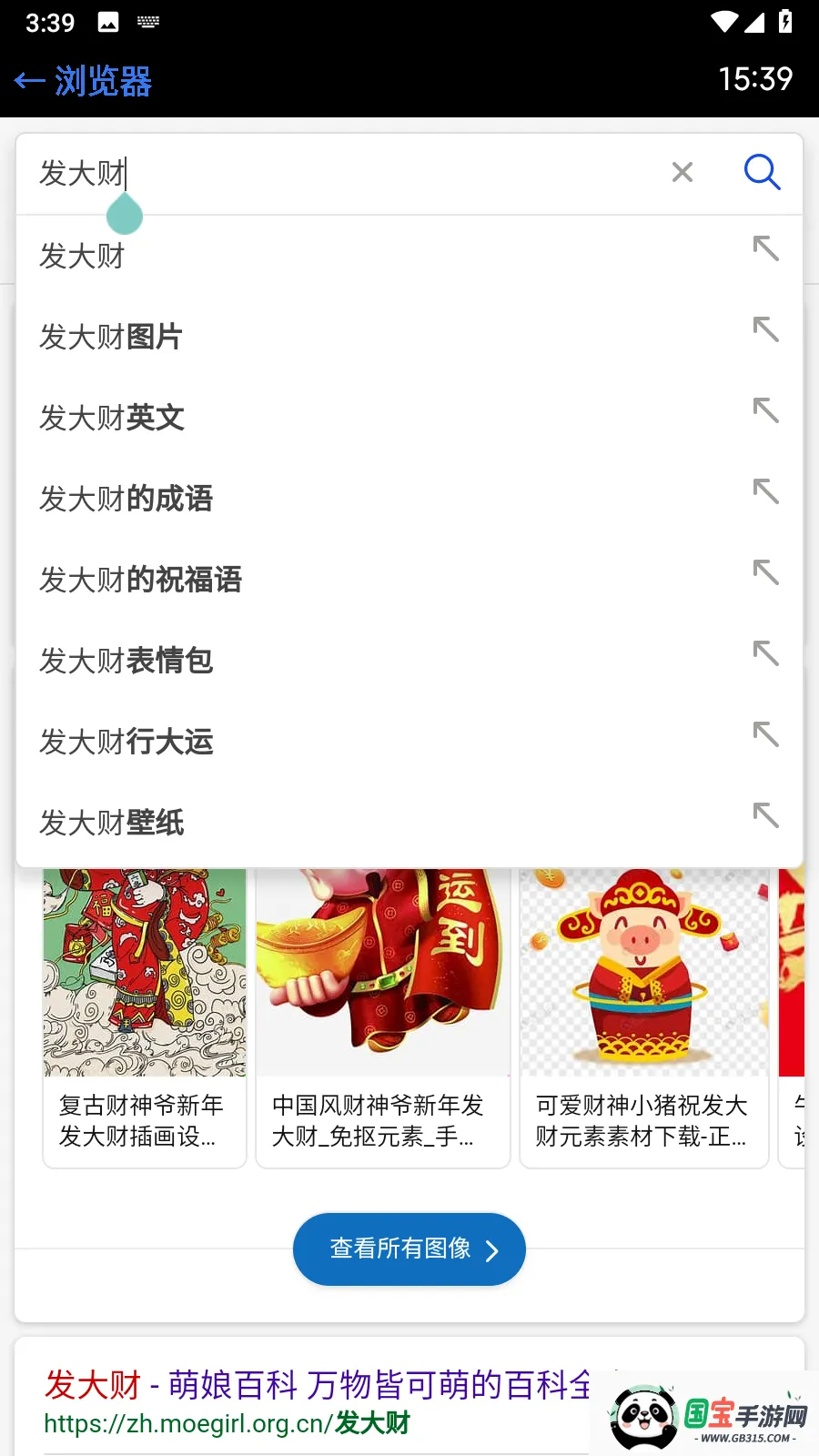
Task: Click the search magnifier icon
Action: pos(762,172)
